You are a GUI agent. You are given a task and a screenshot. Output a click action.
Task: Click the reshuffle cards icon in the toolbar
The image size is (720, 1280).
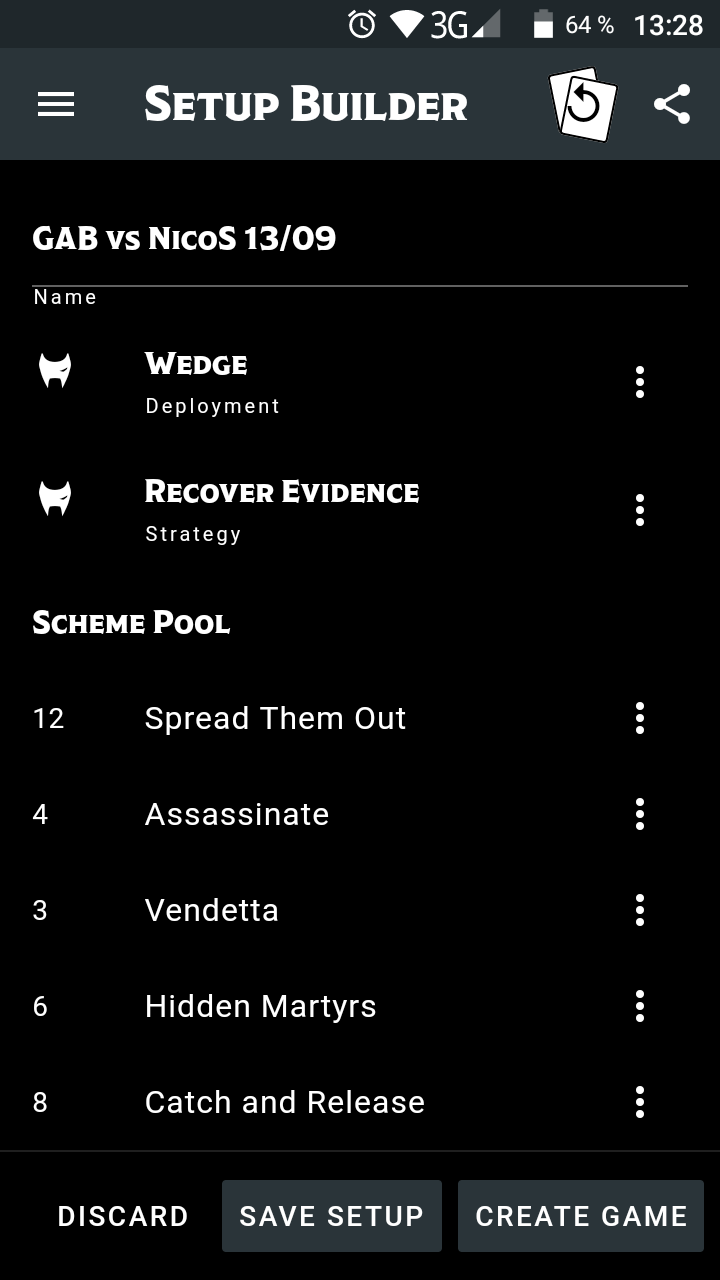click(581, 103)
